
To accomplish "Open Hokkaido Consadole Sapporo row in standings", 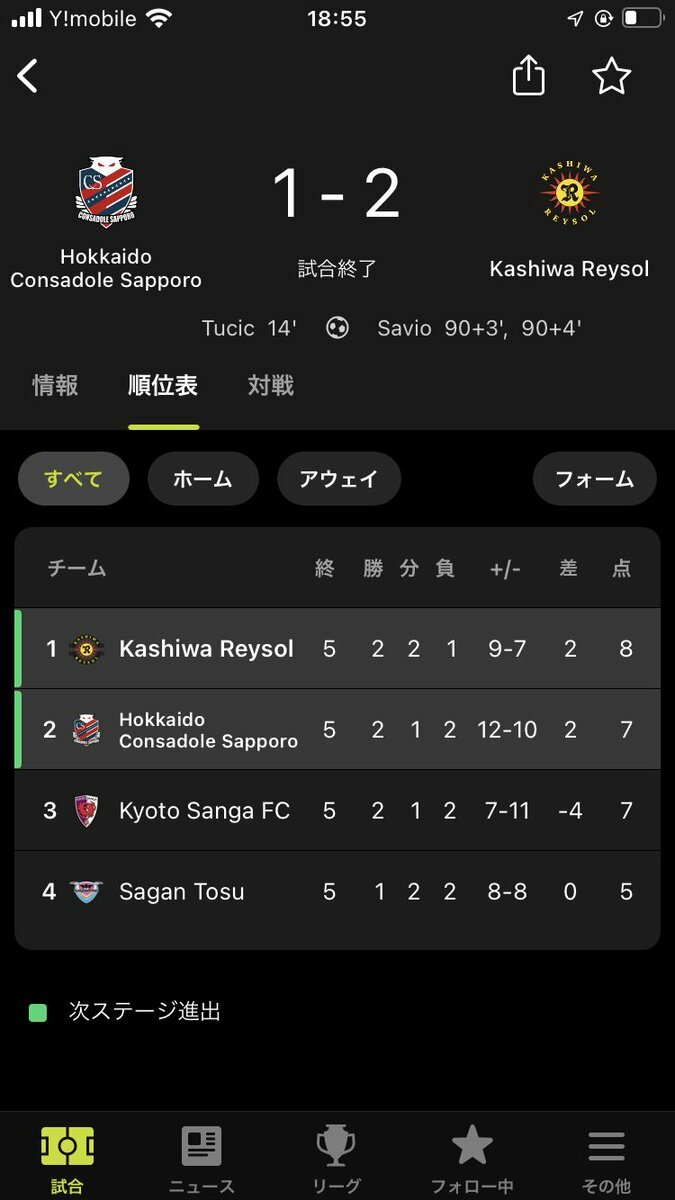I will coord(338,730).
